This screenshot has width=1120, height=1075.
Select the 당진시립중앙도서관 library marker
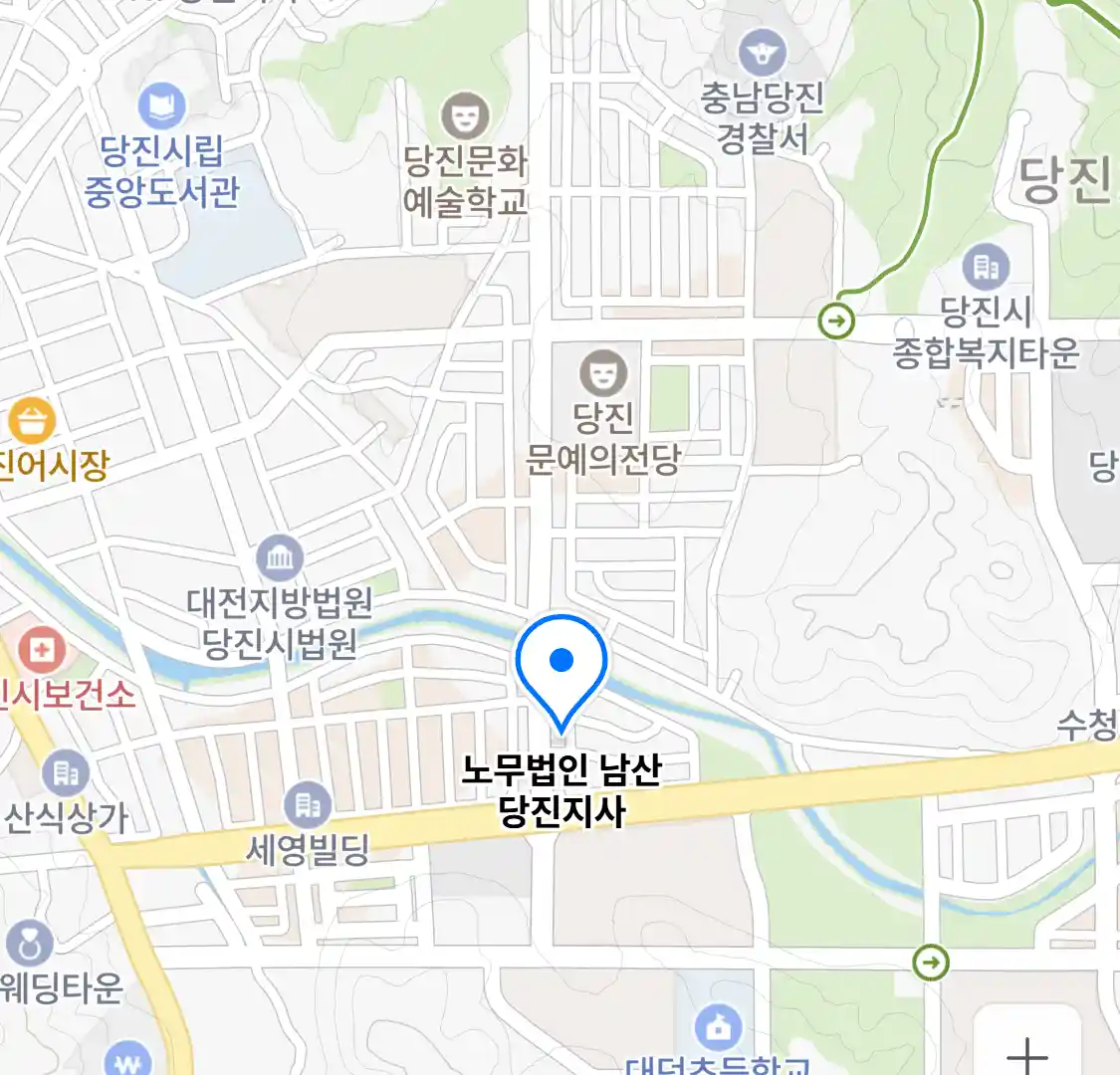161,107
